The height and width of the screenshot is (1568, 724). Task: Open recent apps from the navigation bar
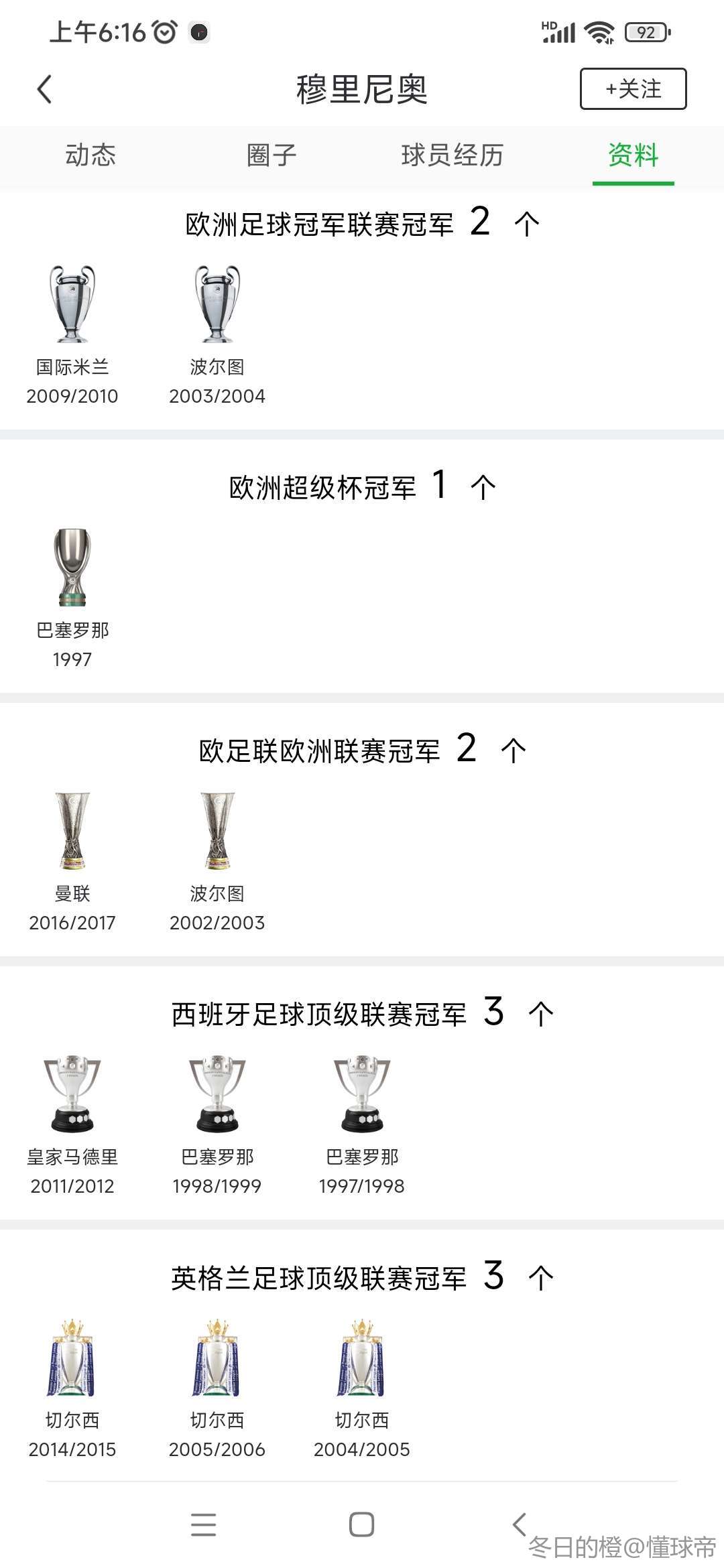tap(203, 1524)
